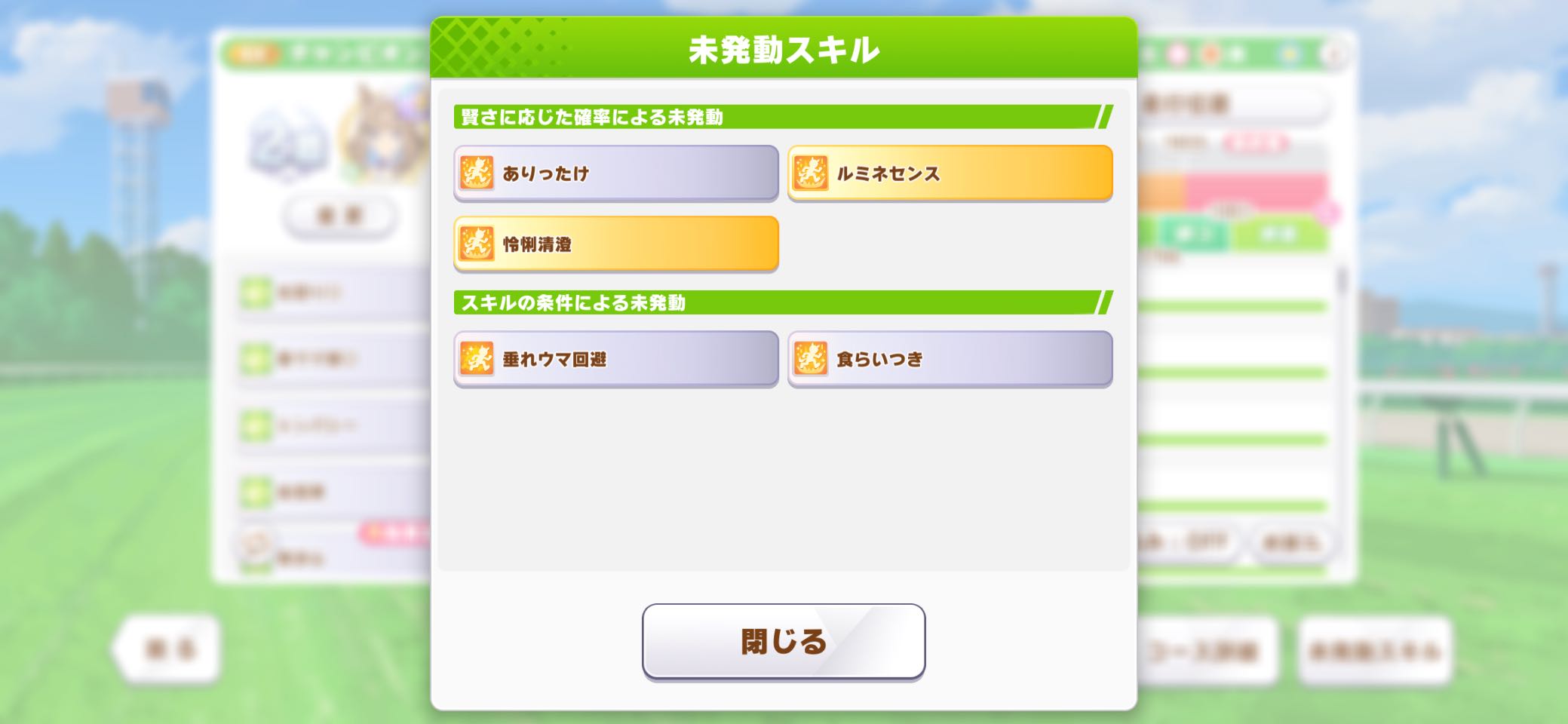Select the 垂れウマ回避 skill
Screen dimensions: 1568x724
[615, 358]
